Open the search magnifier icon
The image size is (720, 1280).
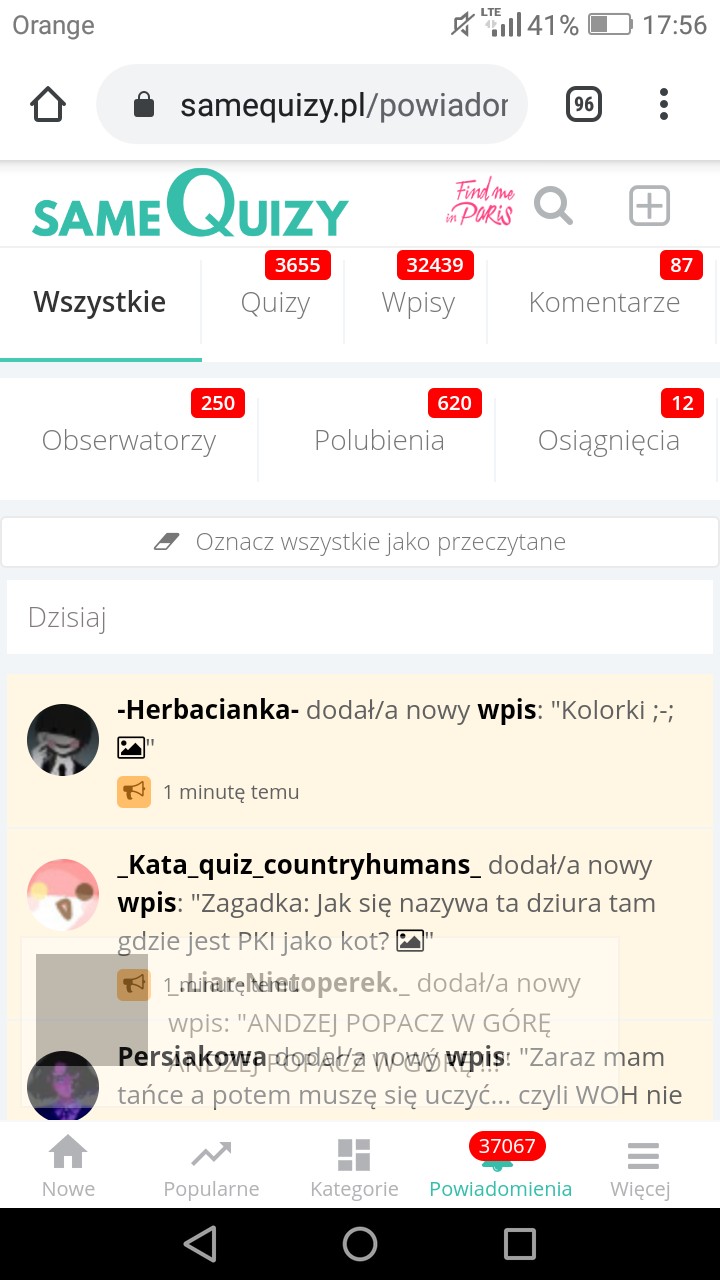click(x=553, y=206)
